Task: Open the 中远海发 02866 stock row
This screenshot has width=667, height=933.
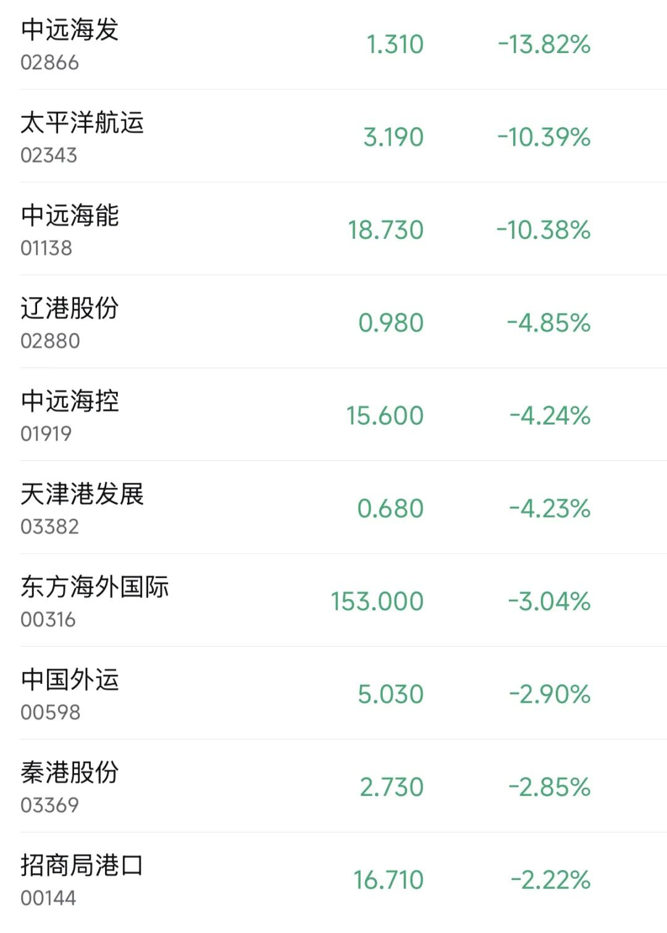Action: tap(333, 45)
